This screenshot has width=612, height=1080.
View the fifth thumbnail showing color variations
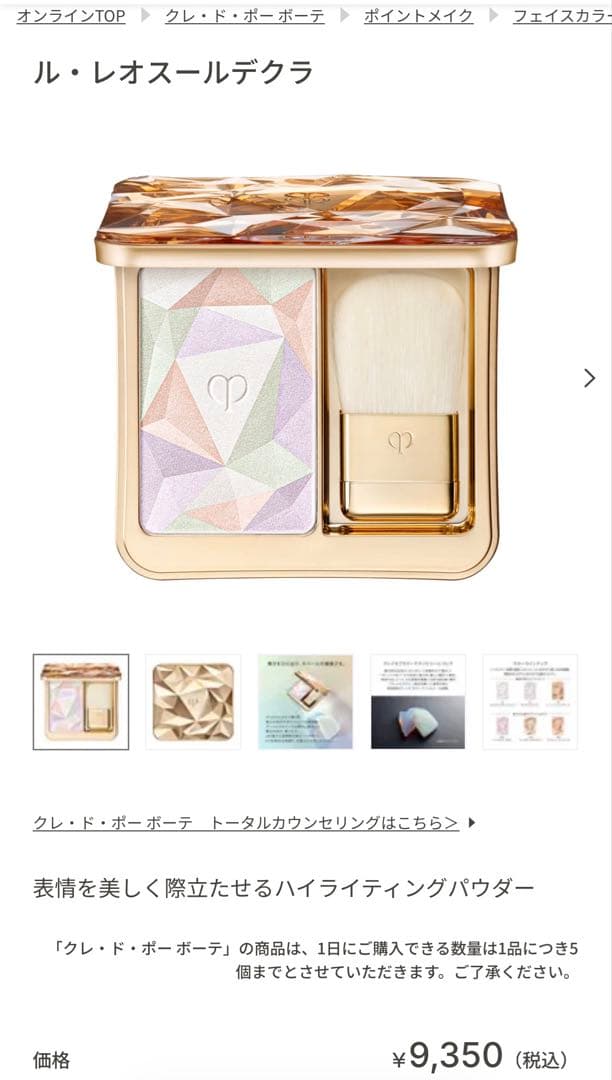[530, 702]
